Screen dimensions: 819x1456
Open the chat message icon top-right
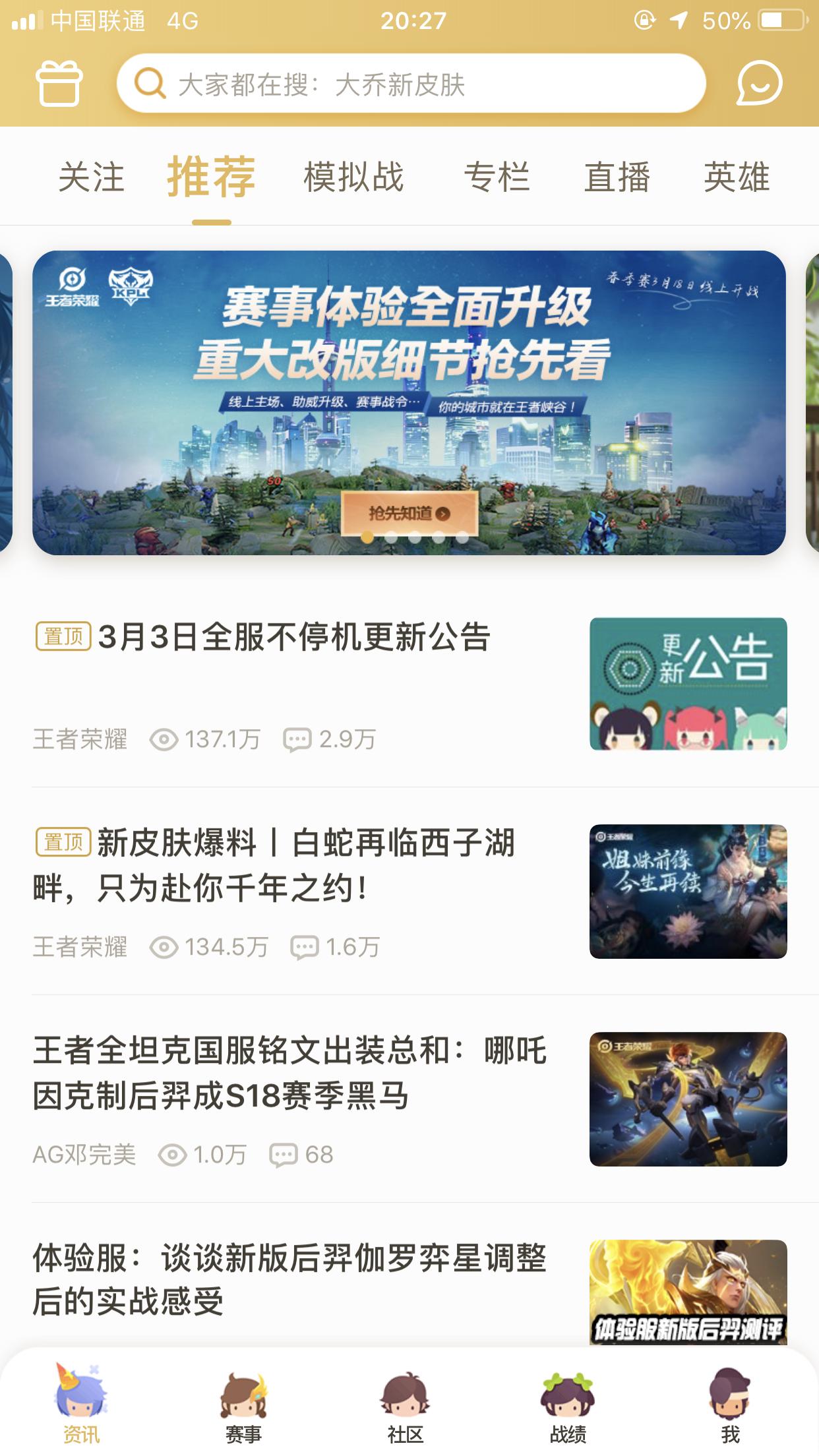[760, 84]
